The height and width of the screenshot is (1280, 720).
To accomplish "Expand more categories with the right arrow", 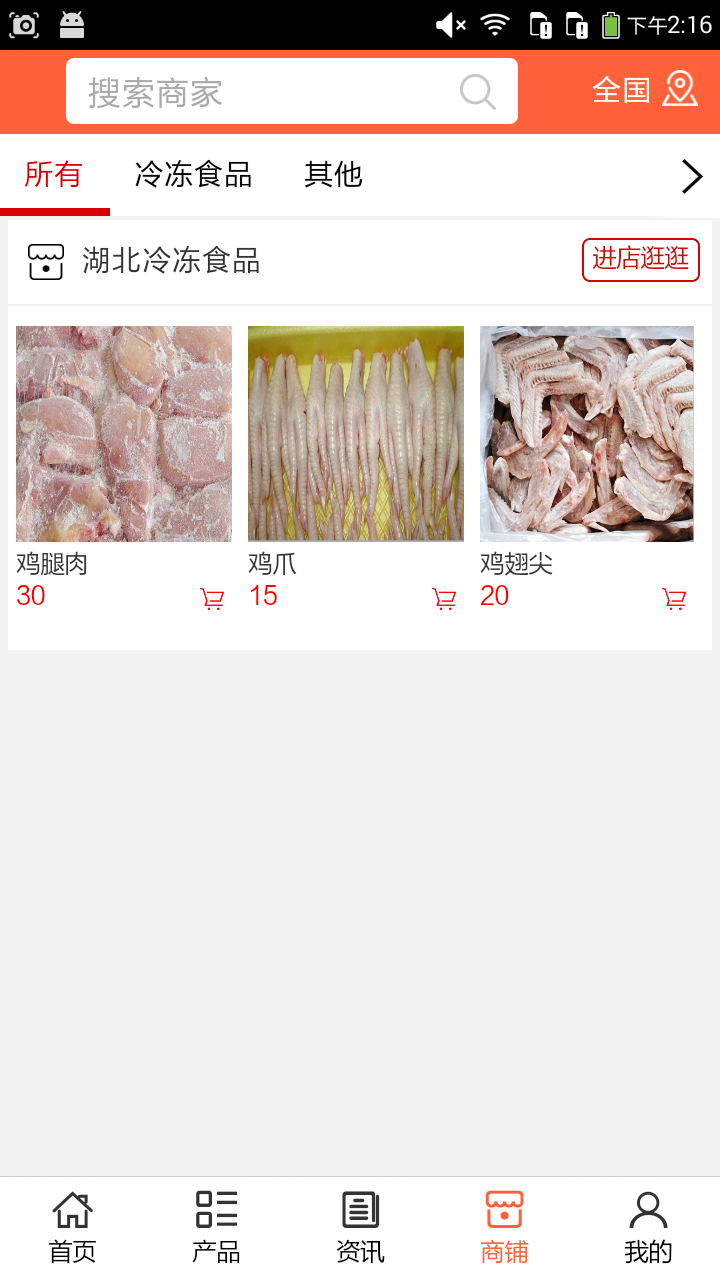I will coord(691,176).
